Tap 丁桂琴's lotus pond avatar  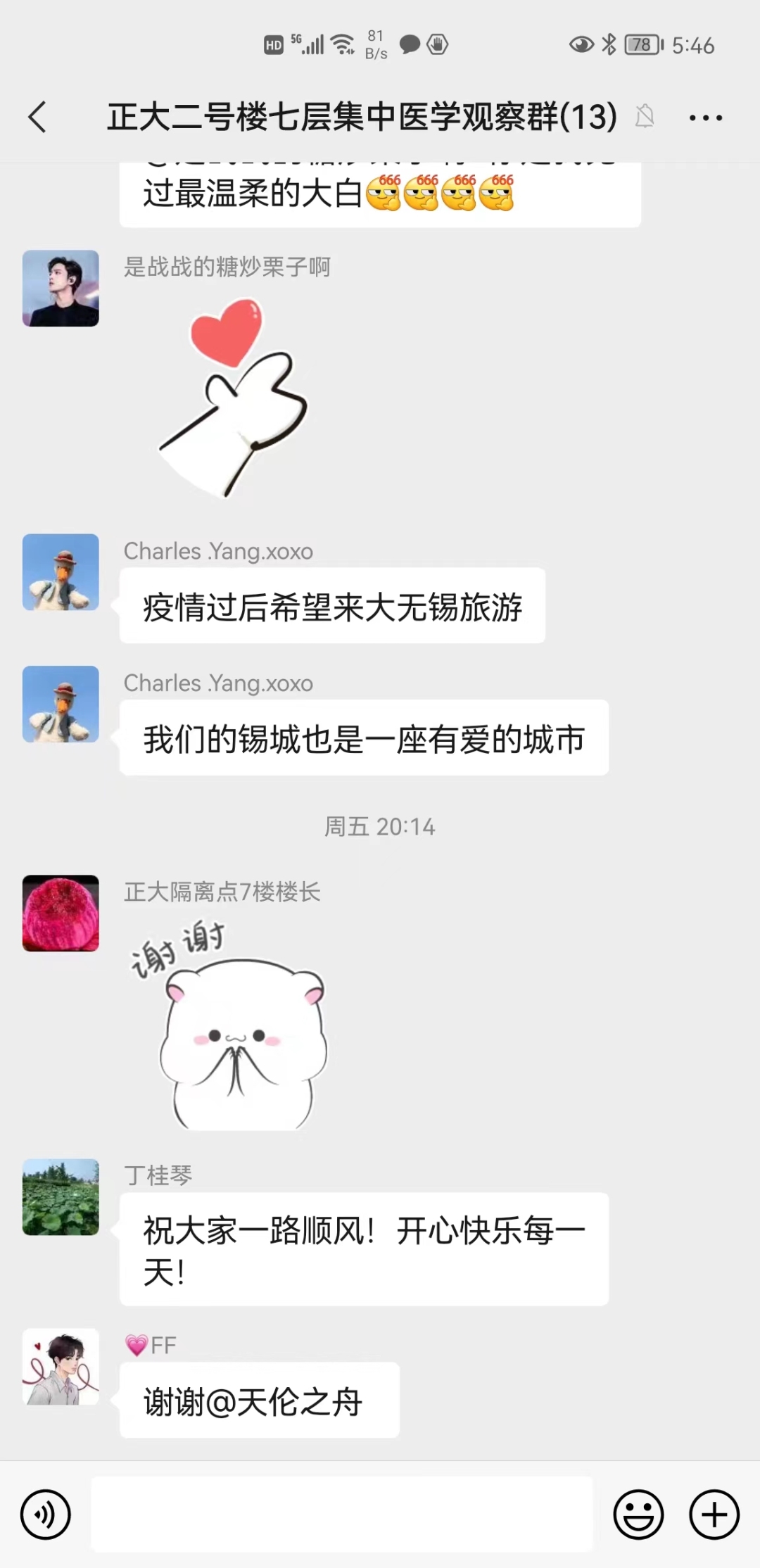(60, 1198)
